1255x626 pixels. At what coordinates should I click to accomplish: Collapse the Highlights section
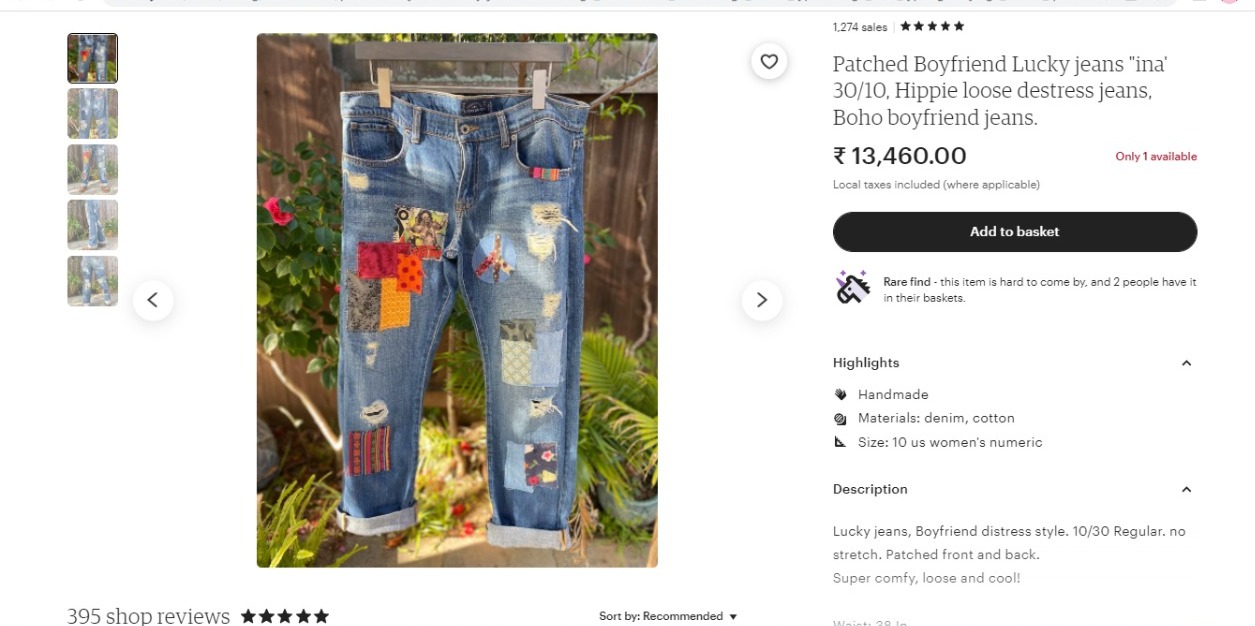[1186, 363]
